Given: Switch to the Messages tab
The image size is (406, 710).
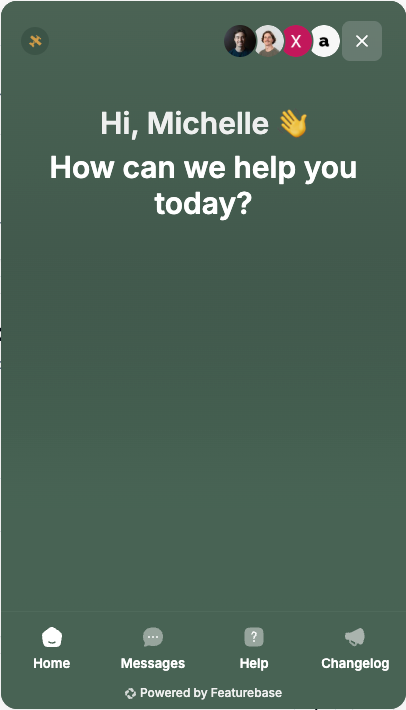Looking at the screenshot, I should [153, 648].
